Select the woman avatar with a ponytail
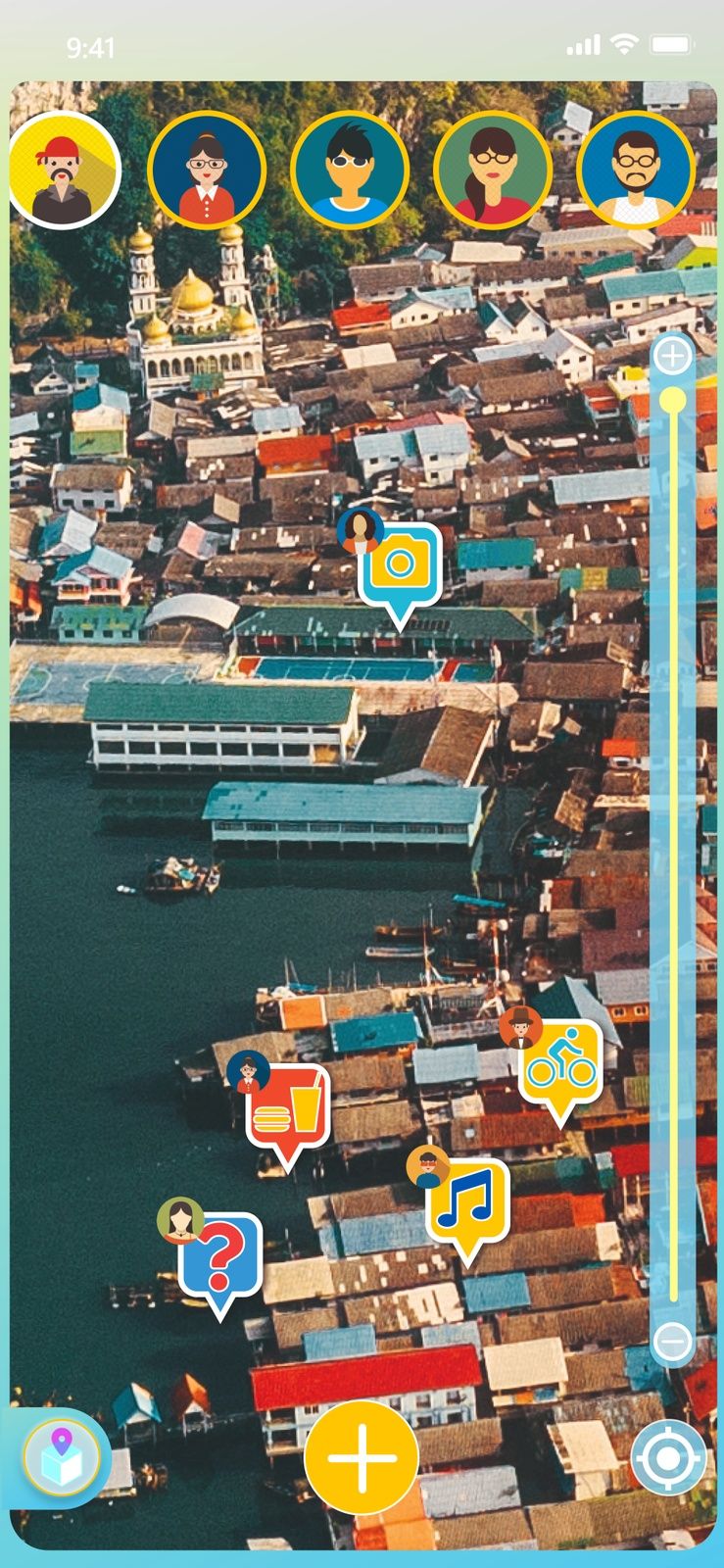724x1568 pixels. [493, 170]
